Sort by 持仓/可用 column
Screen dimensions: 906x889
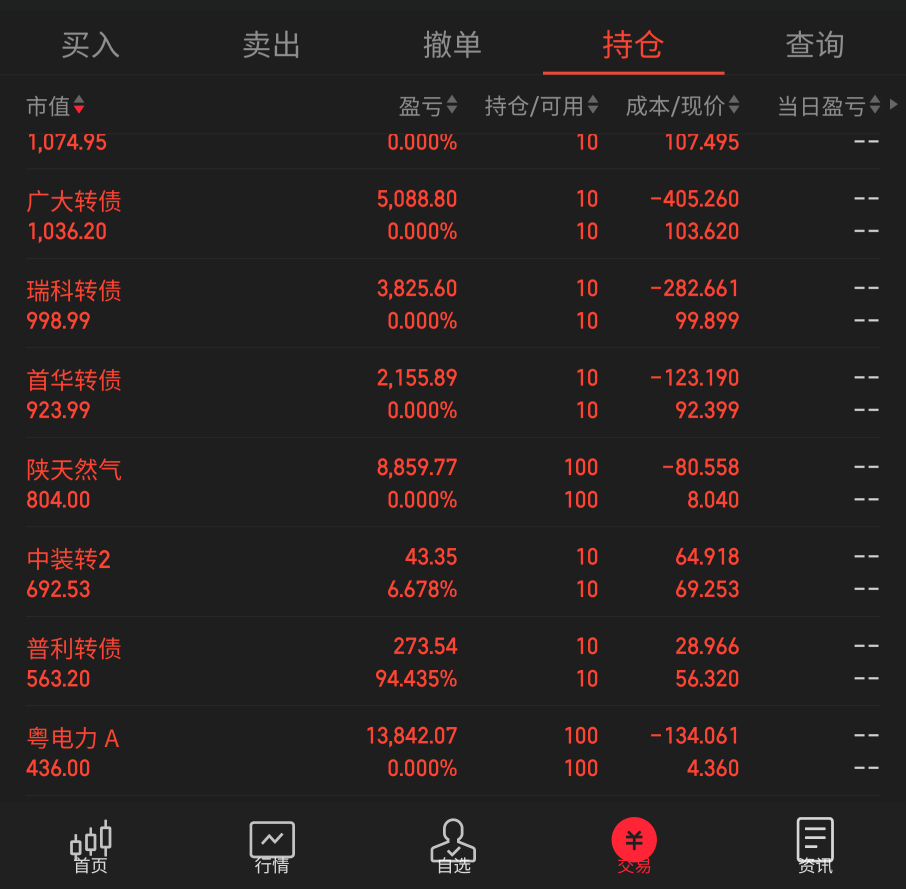(x=541, y=106)
